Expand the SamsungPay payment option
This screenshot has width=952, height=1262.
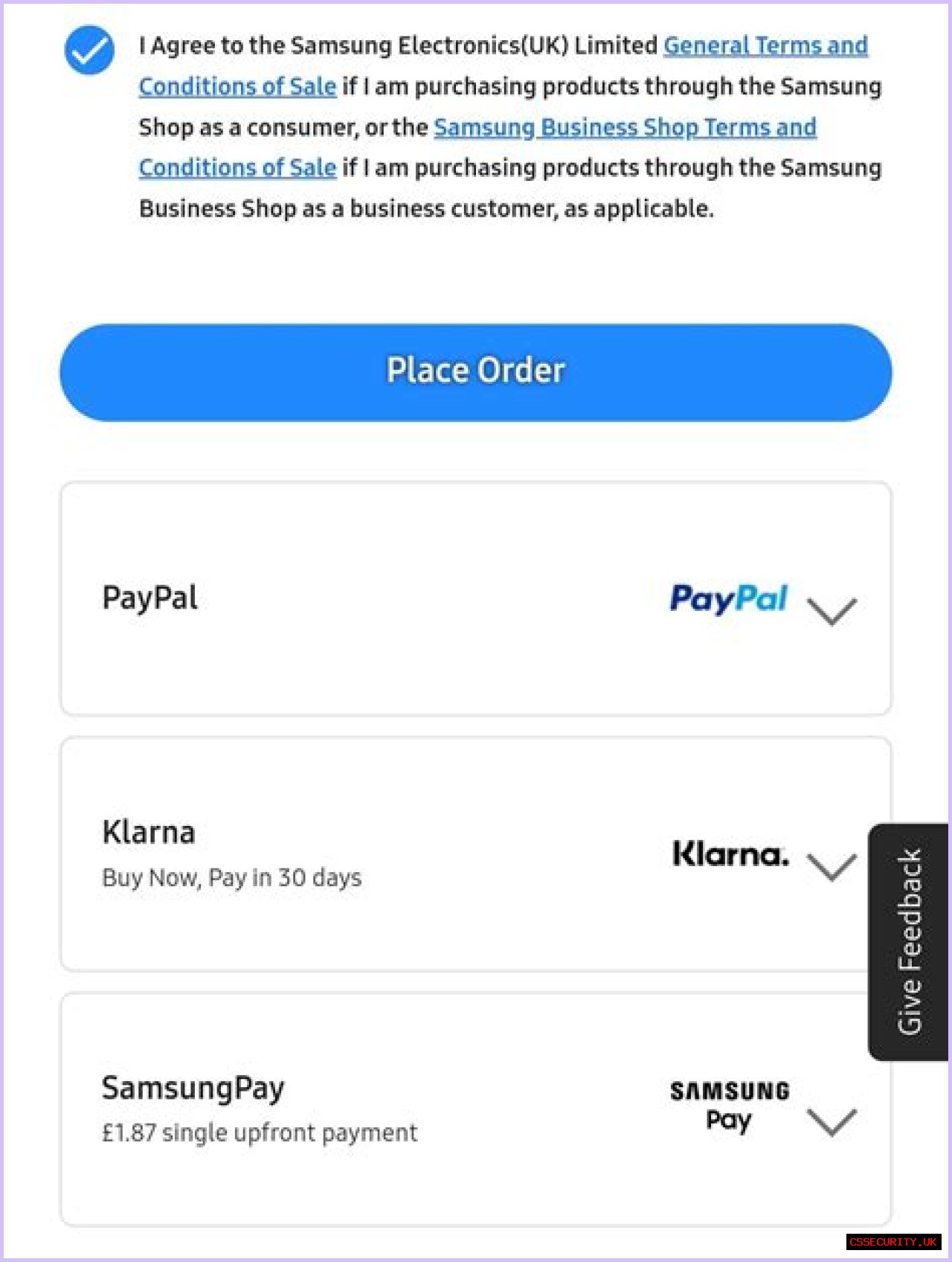point(832,1121)
